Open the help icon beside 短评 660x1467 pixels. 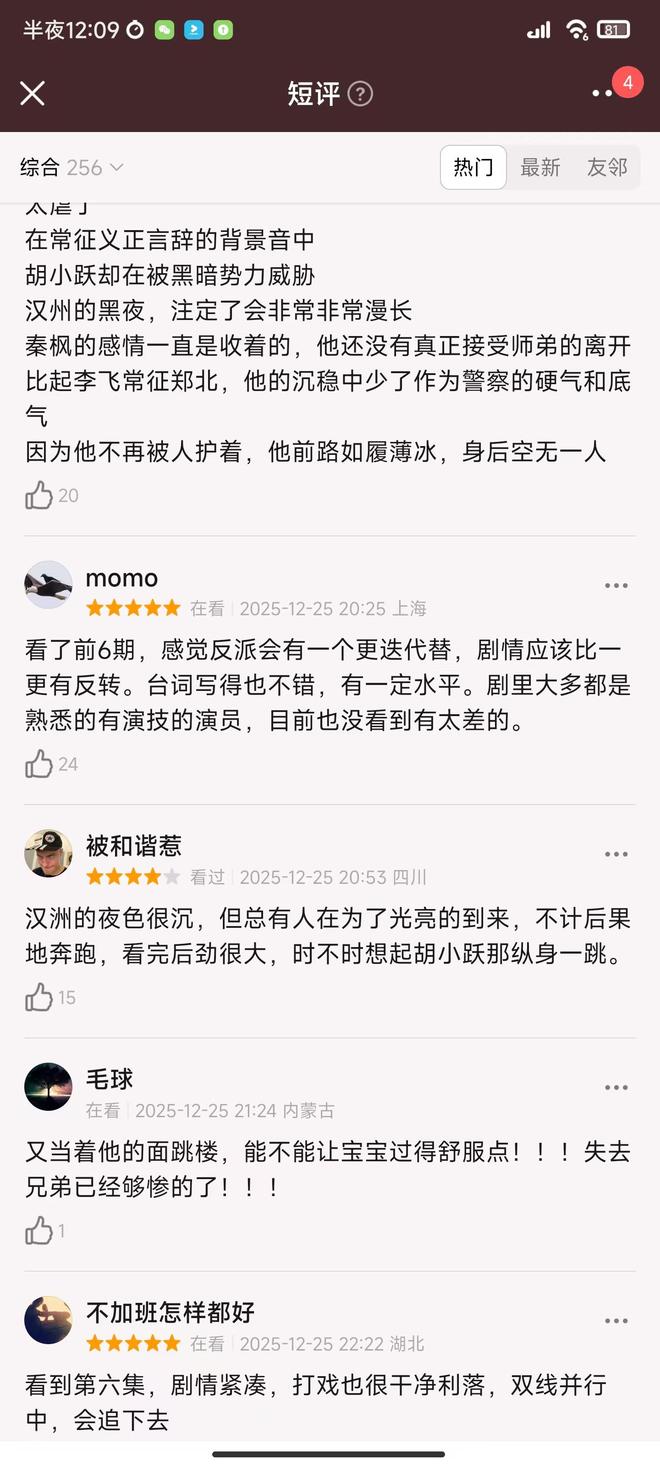click(x=360, y=94)
